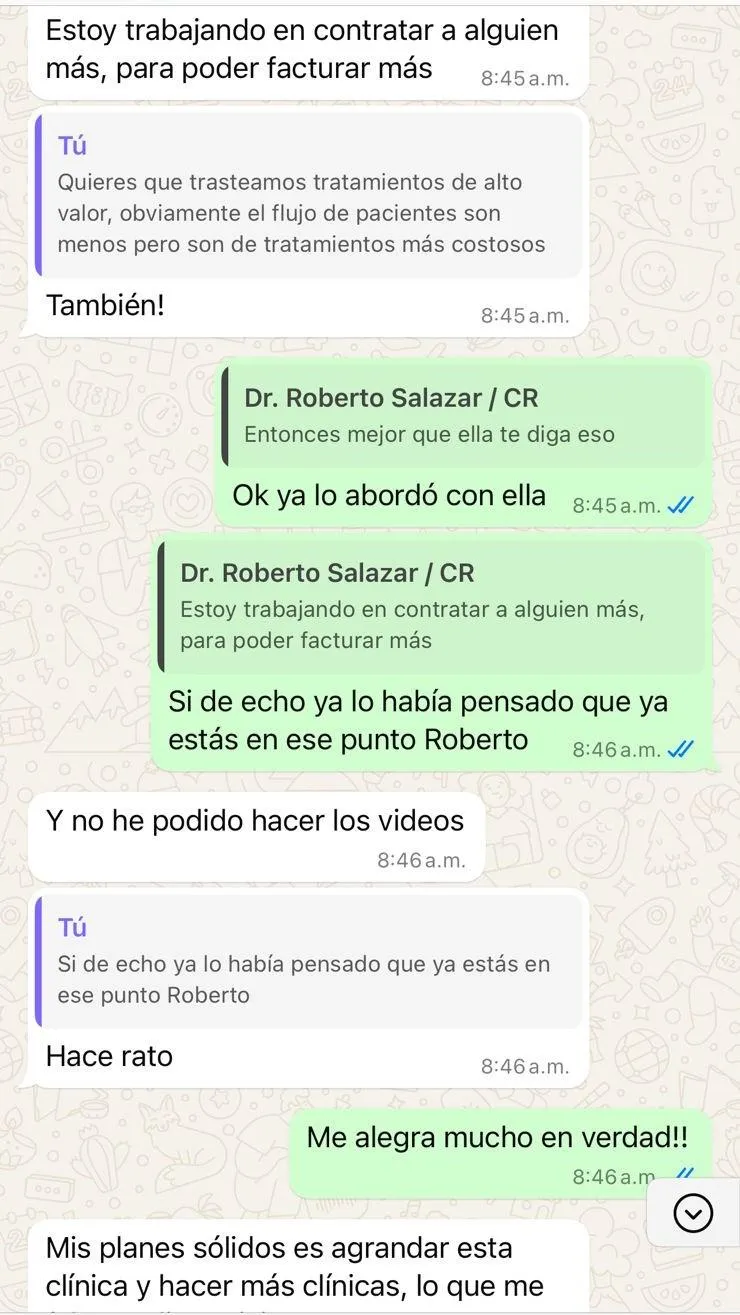Tap the quoted reply above 'Hace rato'

coord(308,962)
